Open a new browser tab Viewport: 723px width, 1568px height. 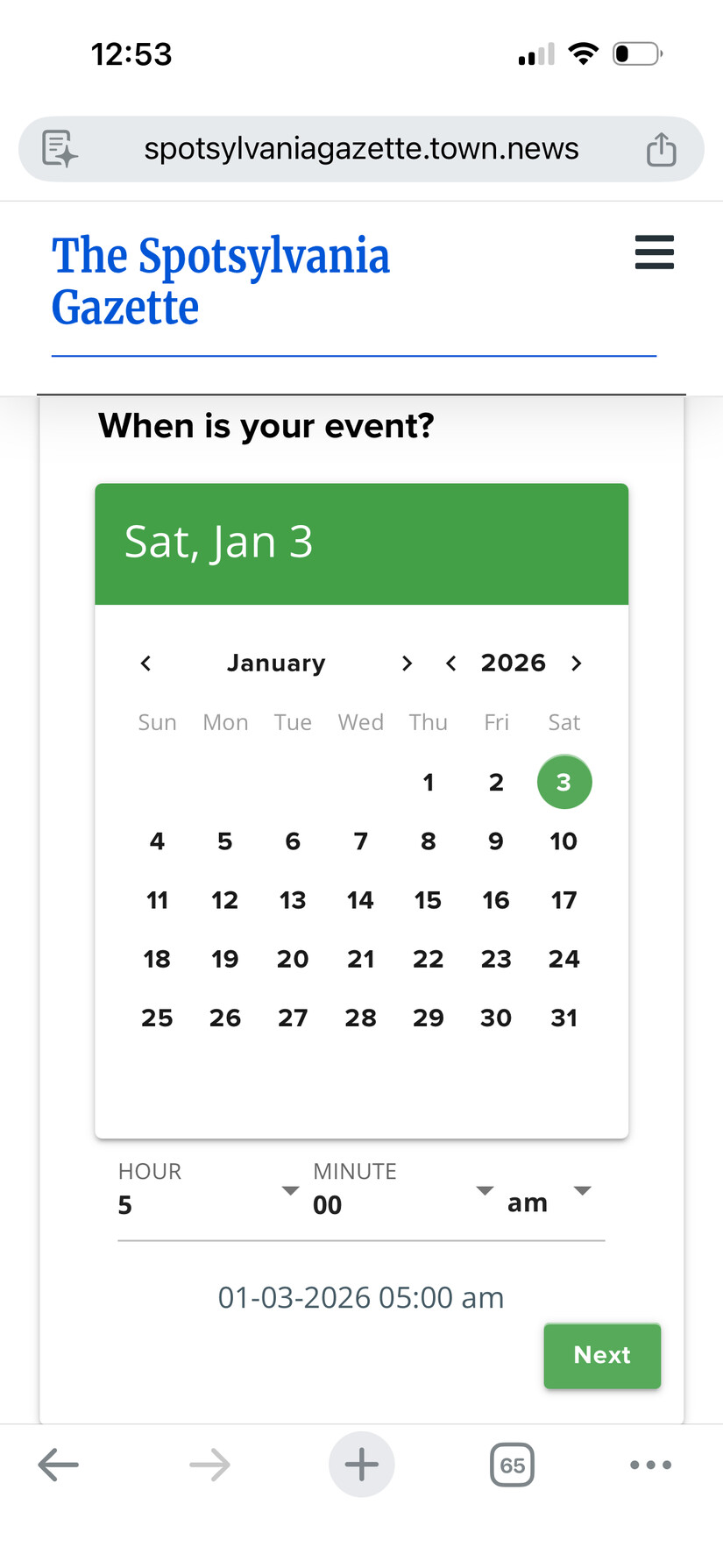361,1465
